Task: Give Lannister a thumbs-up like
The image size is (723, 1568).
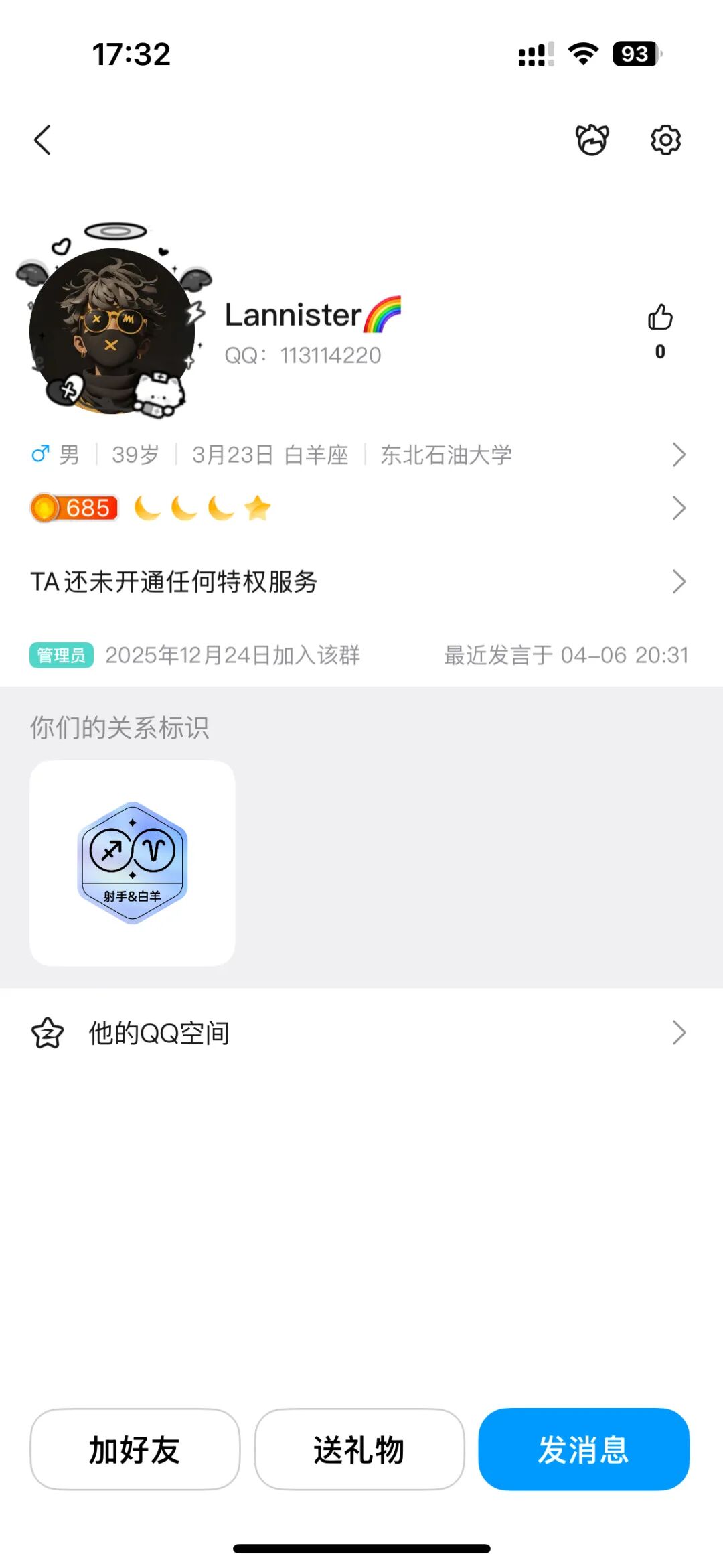Action: click(x=660, y=317)
